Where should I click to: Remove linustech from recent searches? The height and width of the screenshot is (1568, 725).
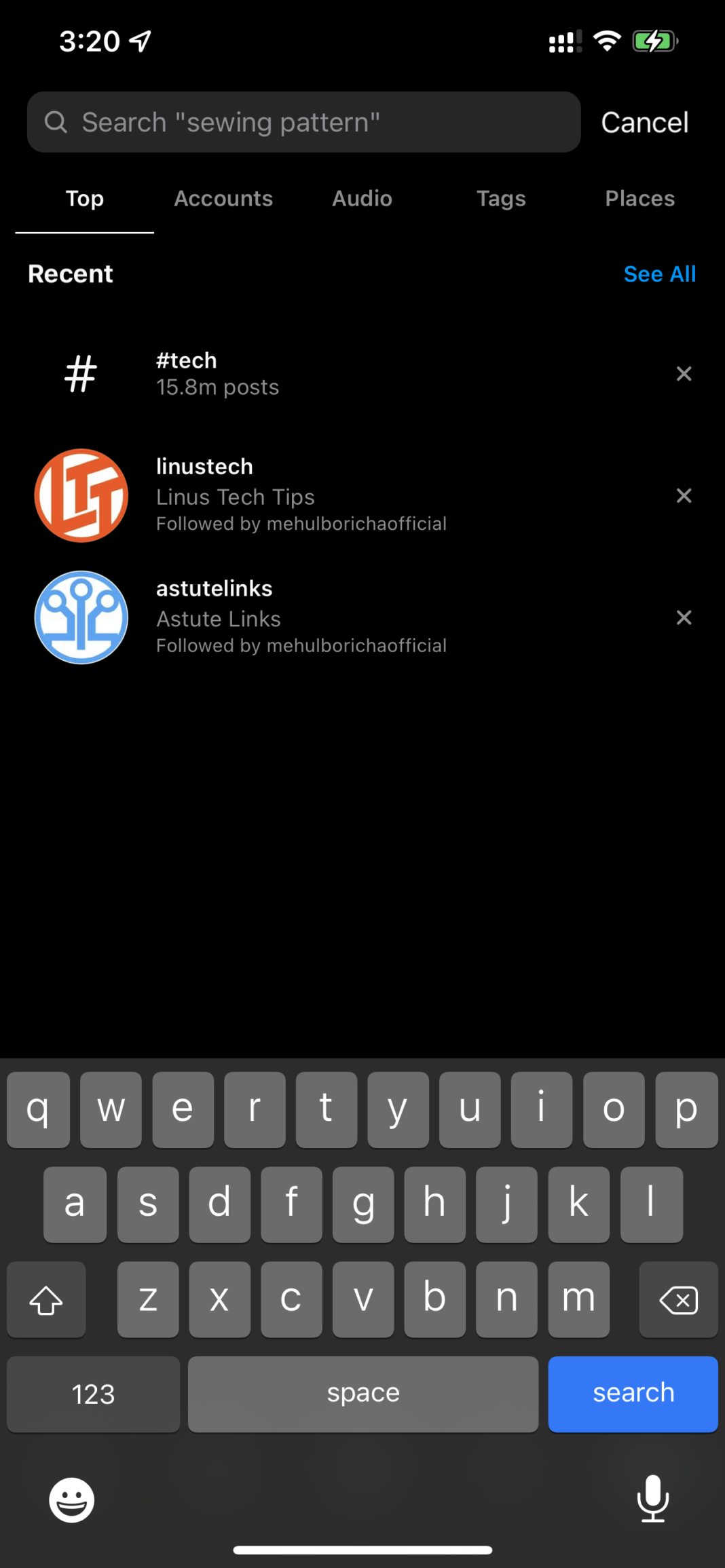[684, 496]
